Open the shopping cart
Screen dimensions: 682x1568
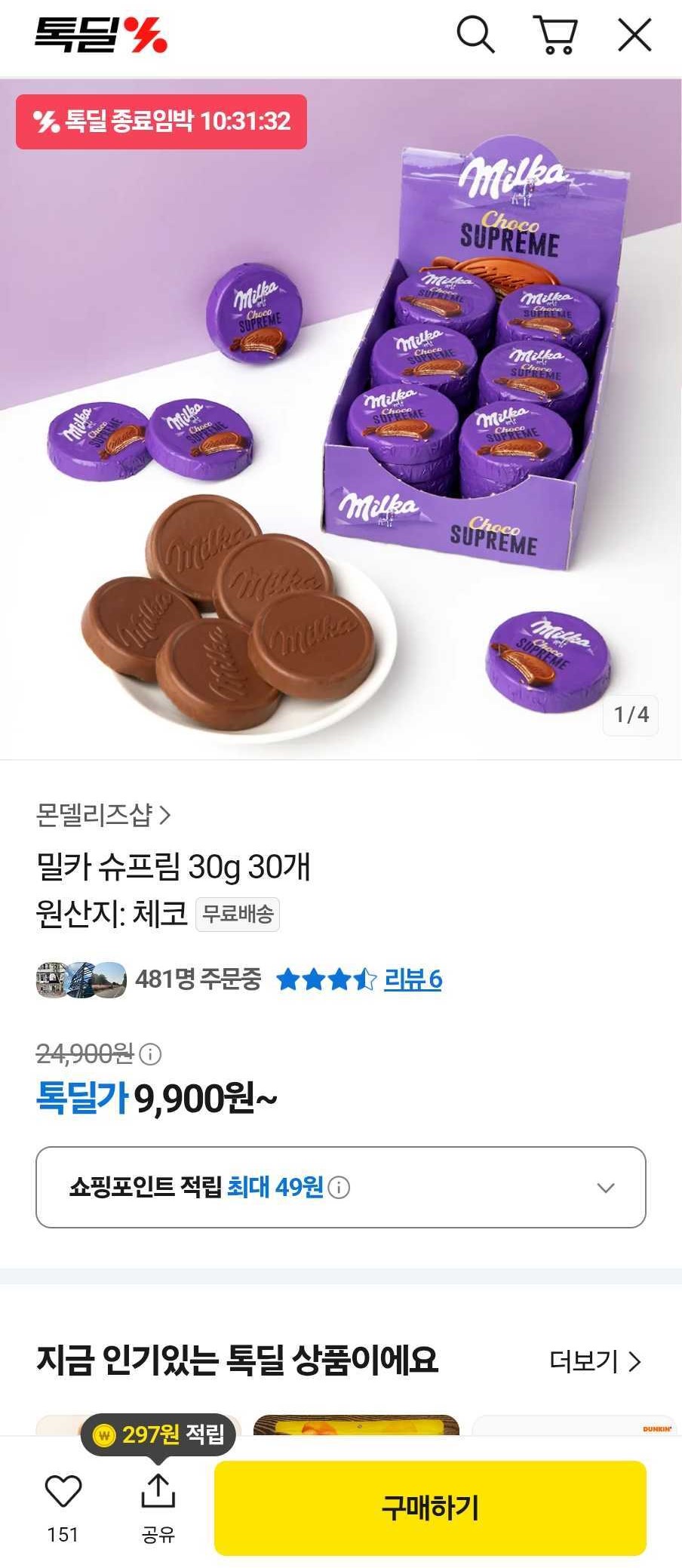pos(556,35)
